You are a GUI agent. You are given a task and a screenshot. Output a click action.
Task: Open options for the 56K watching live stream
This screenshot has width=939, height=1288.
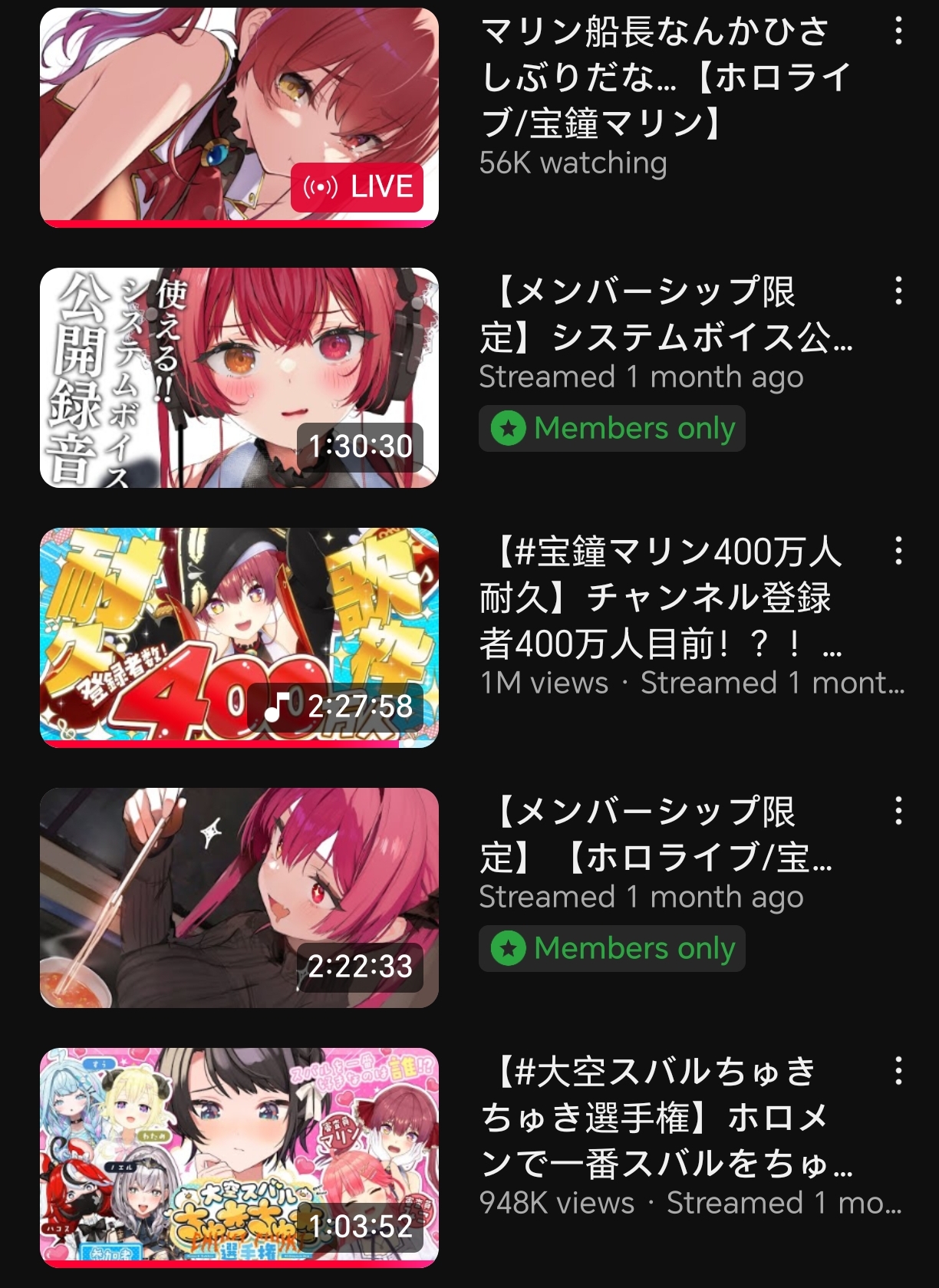pos(898,31)
